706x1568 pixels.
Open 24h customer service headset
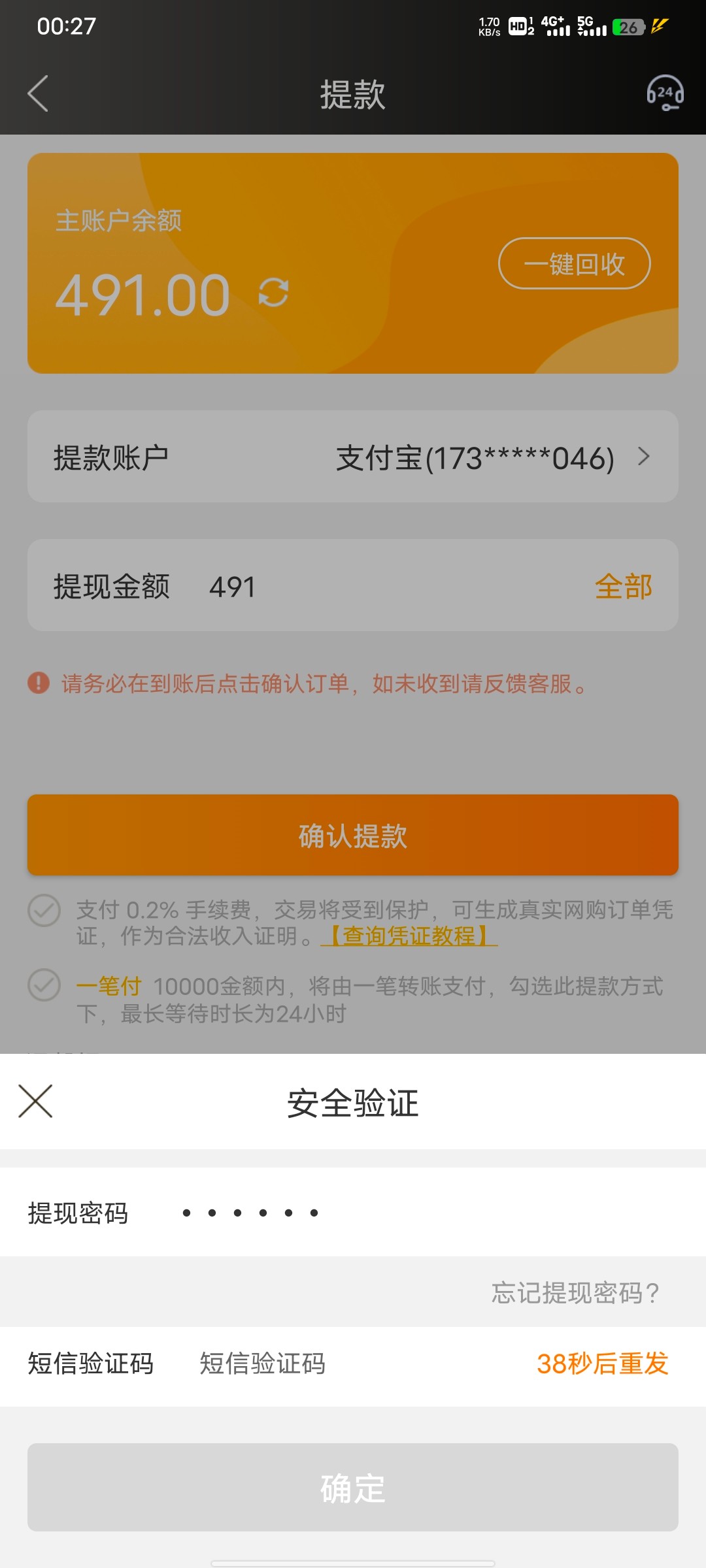click(x=665, y=93)
